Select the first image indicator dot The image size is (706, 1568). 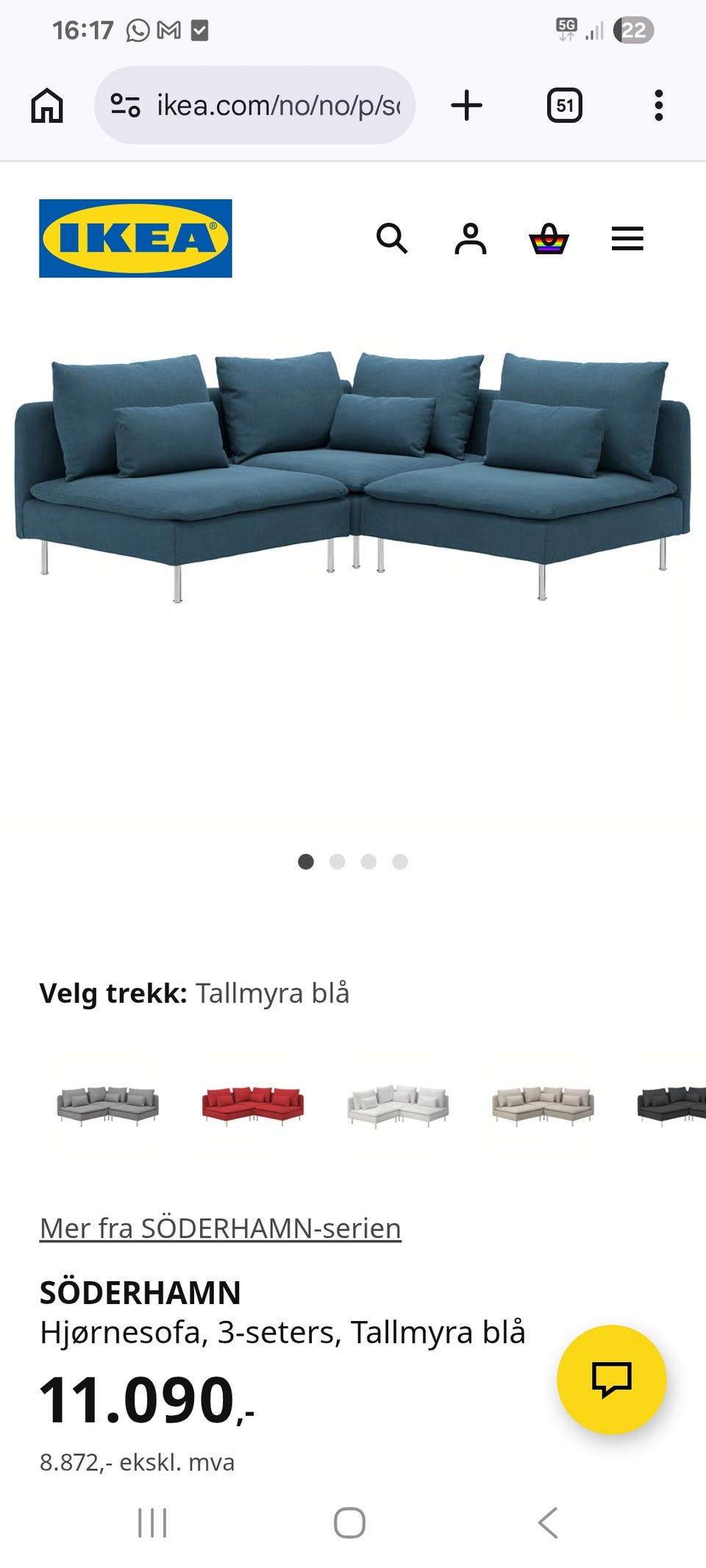pos(306,861)
